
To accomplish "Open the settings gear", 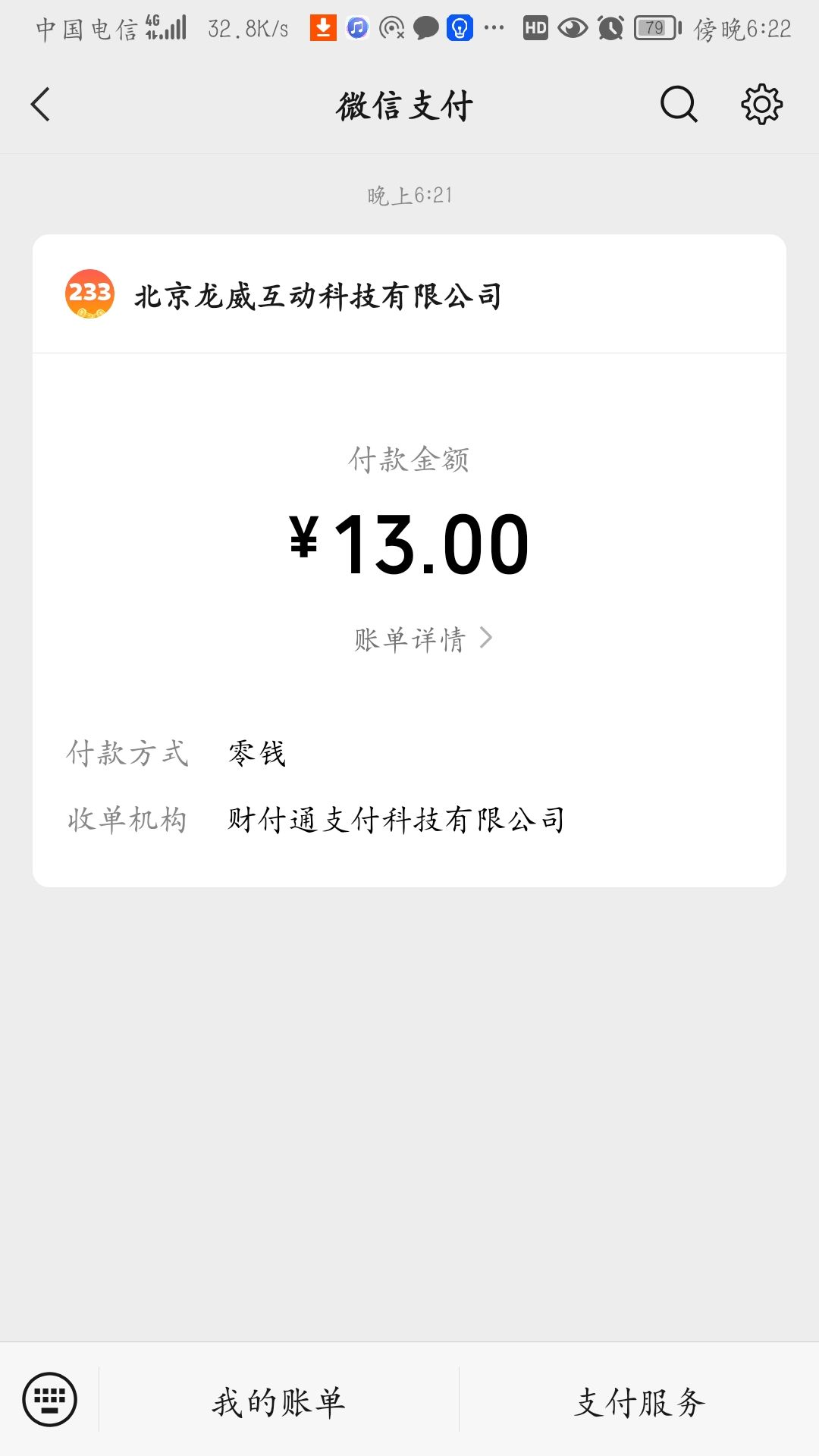I will (761, 105).
